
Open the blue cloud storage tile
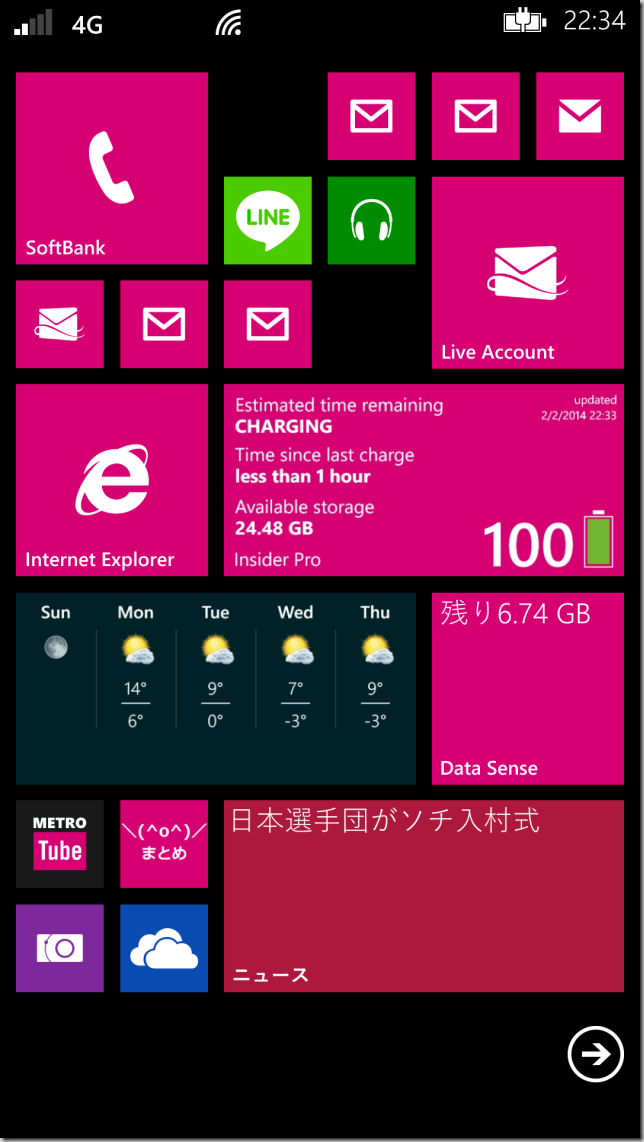click(163, 948)
